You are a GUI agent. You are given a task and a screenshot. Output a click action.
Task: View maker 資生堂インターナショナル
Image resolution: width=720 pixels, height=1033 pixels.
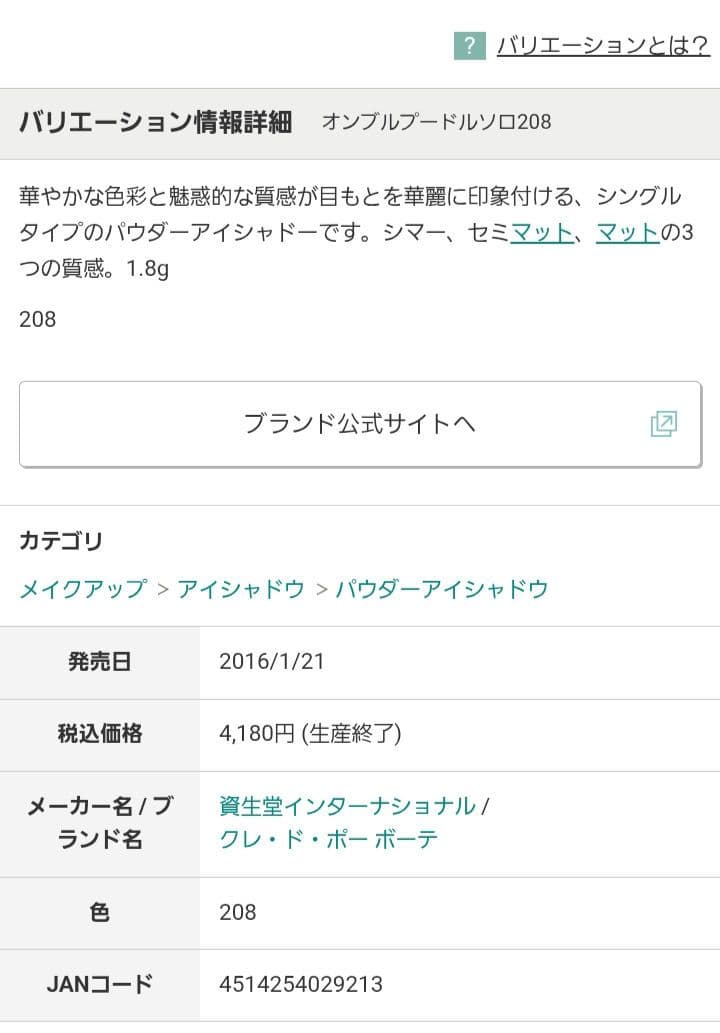coord(347,806)
